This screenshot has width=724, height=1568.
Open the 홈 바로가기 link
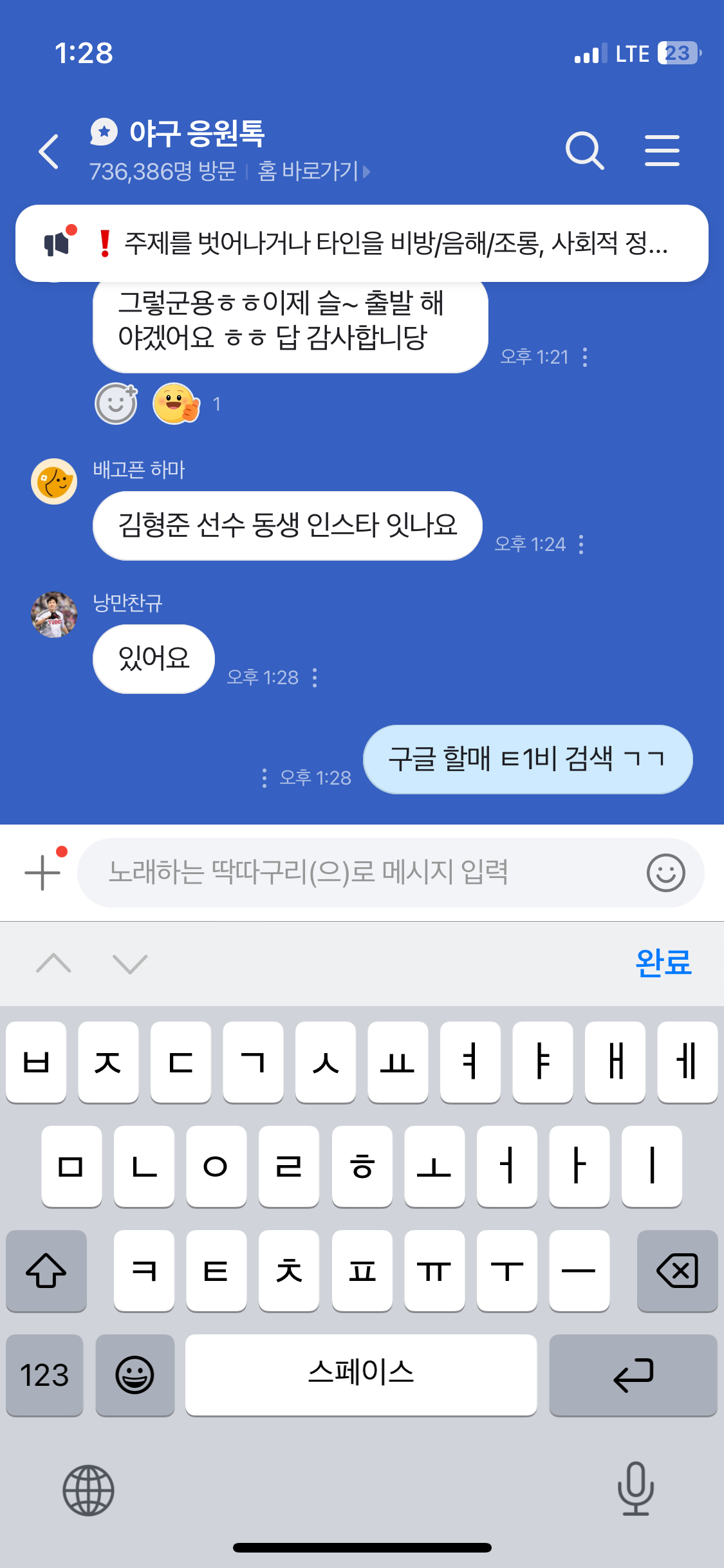[x=313, y=171]
